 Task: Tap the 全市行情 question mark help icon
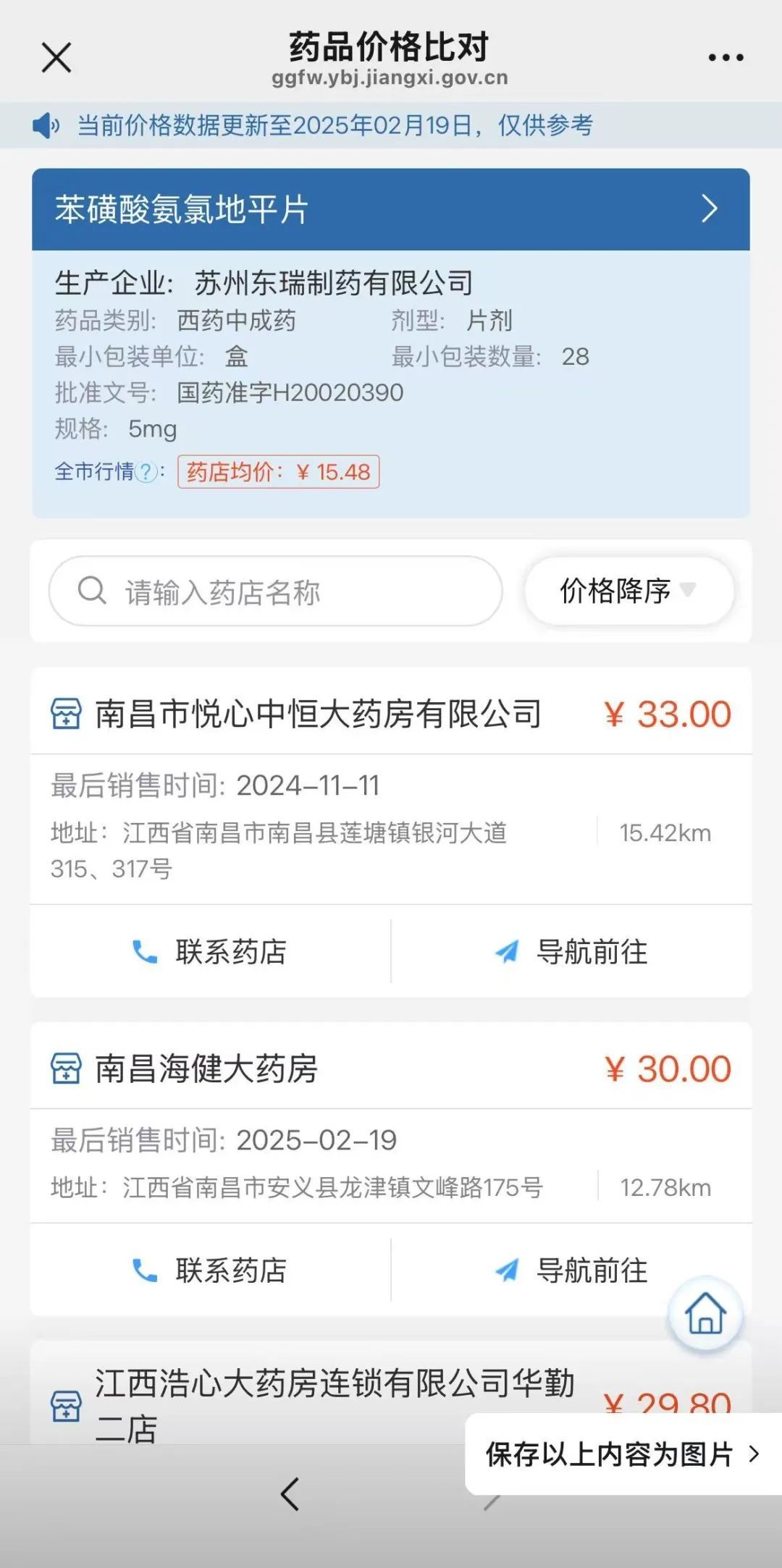click(146, 473)
